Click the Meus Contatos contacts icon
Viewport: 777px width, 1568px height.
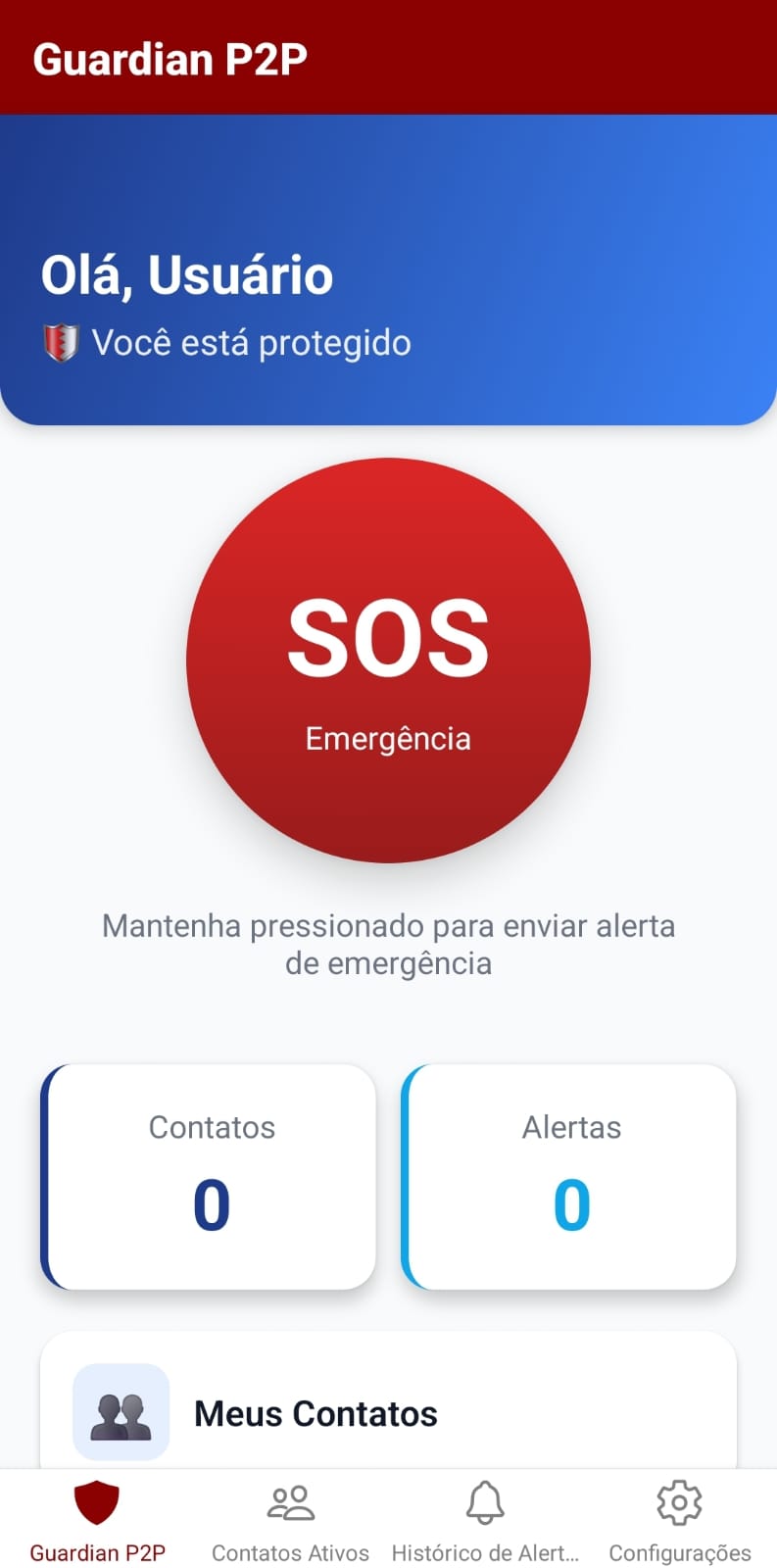tap(121, 1413)
